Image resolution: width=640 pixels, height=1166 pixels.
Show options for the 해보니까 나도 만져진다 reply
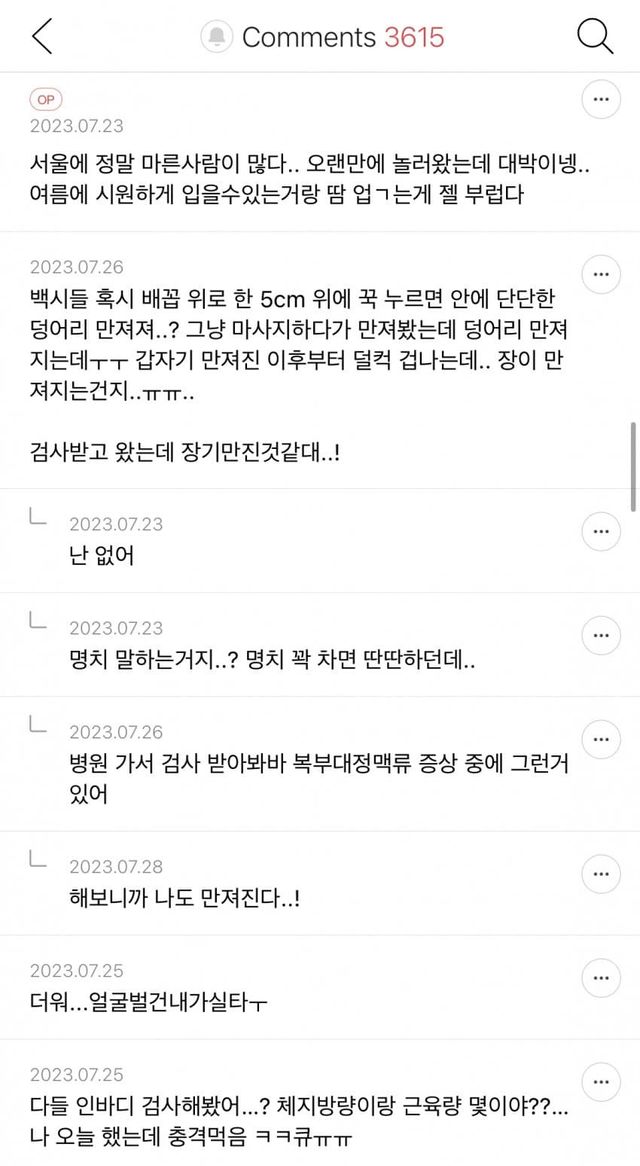pos(601,872)
